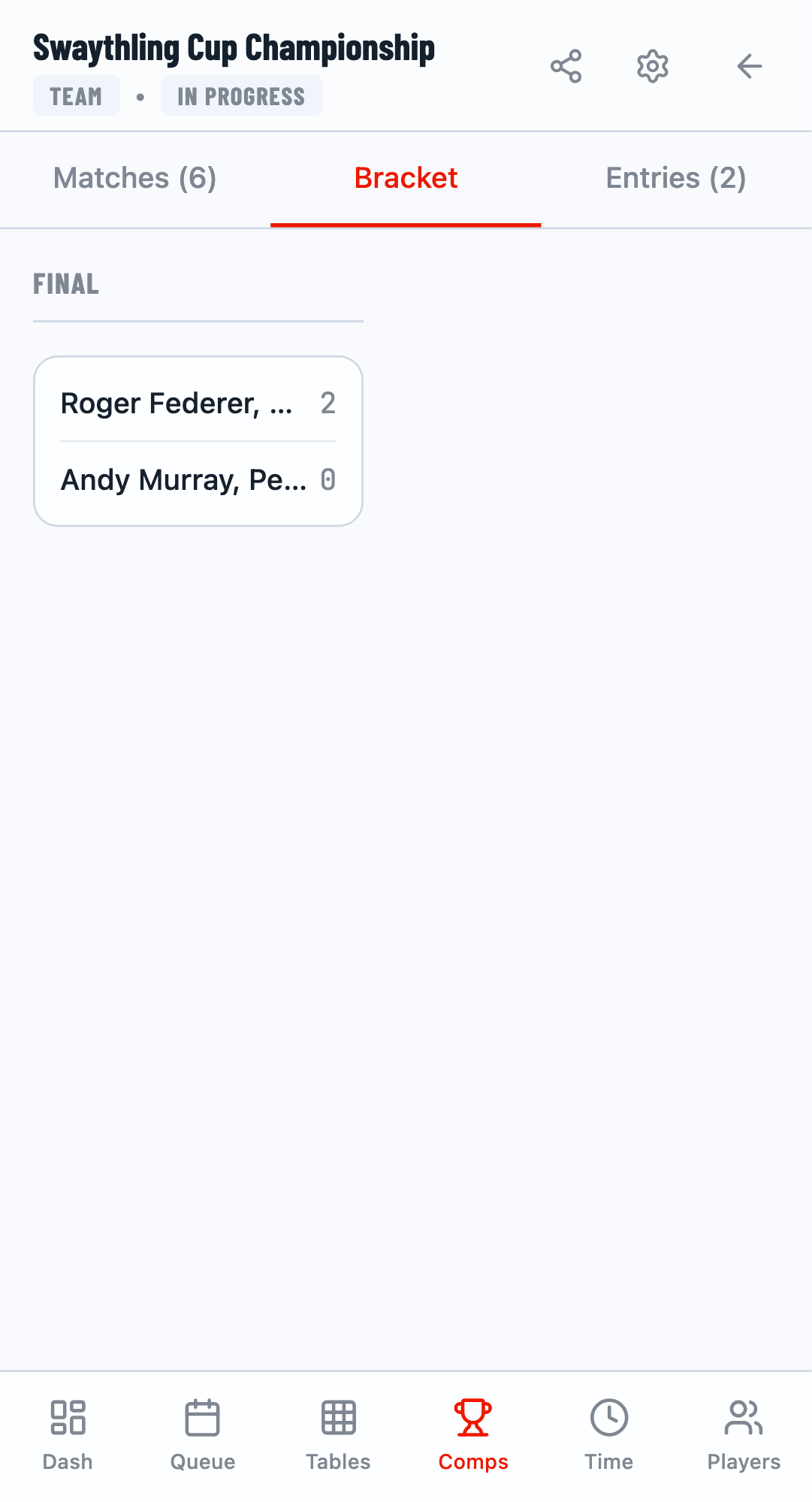Open the Comps tab

[x=473, y=1435]
